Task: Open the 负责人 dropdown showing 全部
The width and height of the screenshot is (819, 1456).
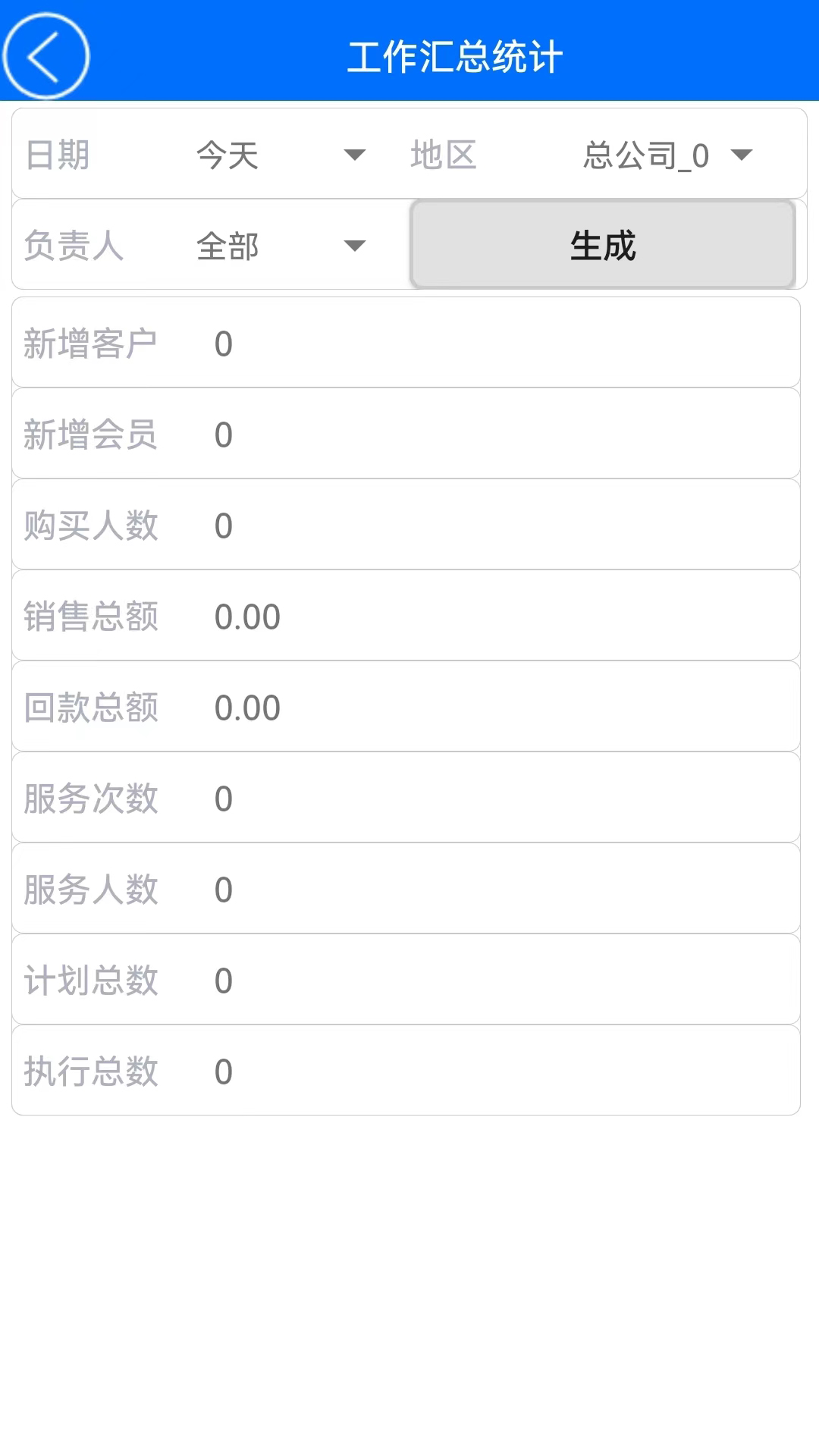Action: click(x=281, y=246)
